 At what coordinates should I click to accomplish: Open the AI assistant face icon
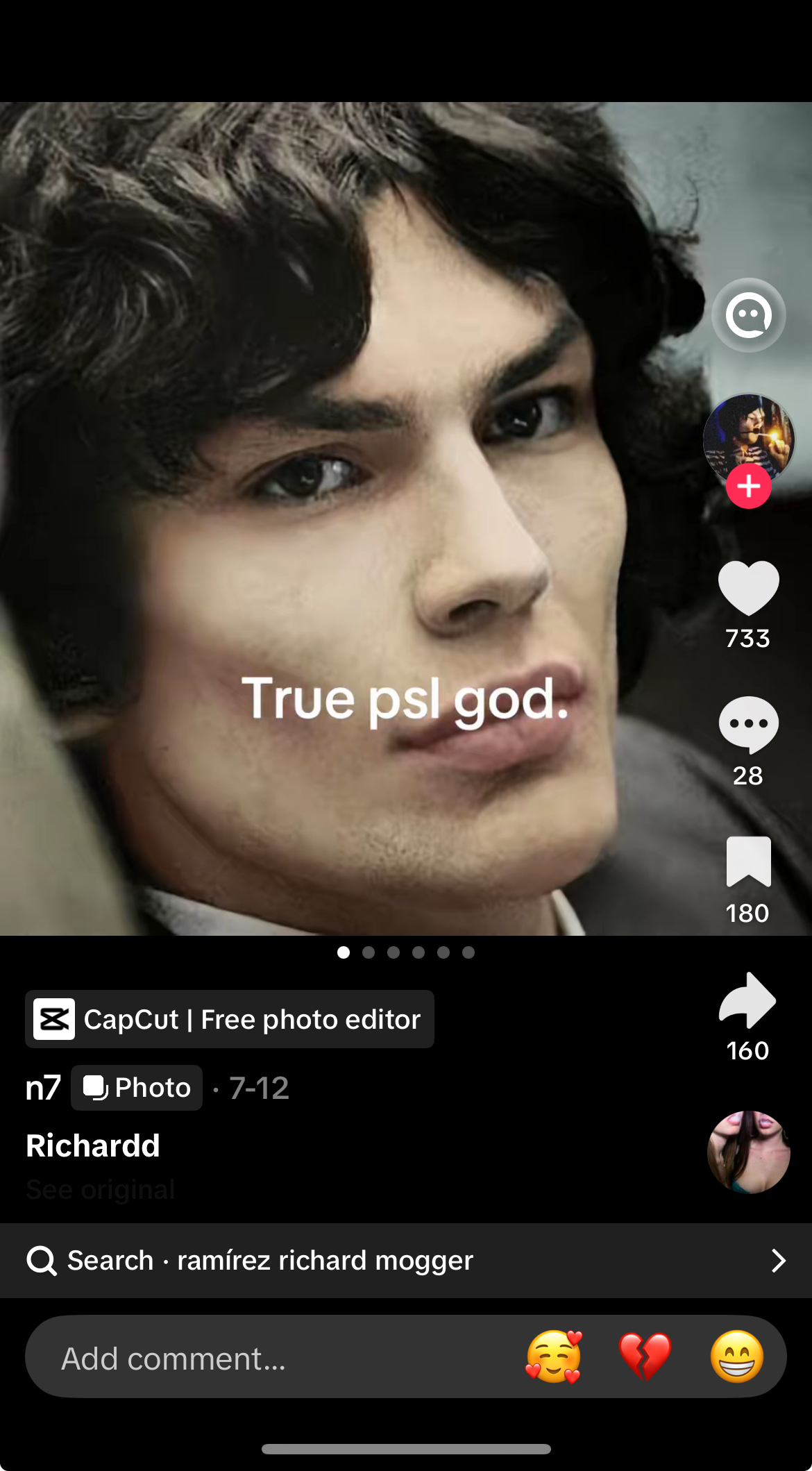(x=748, y=315)
